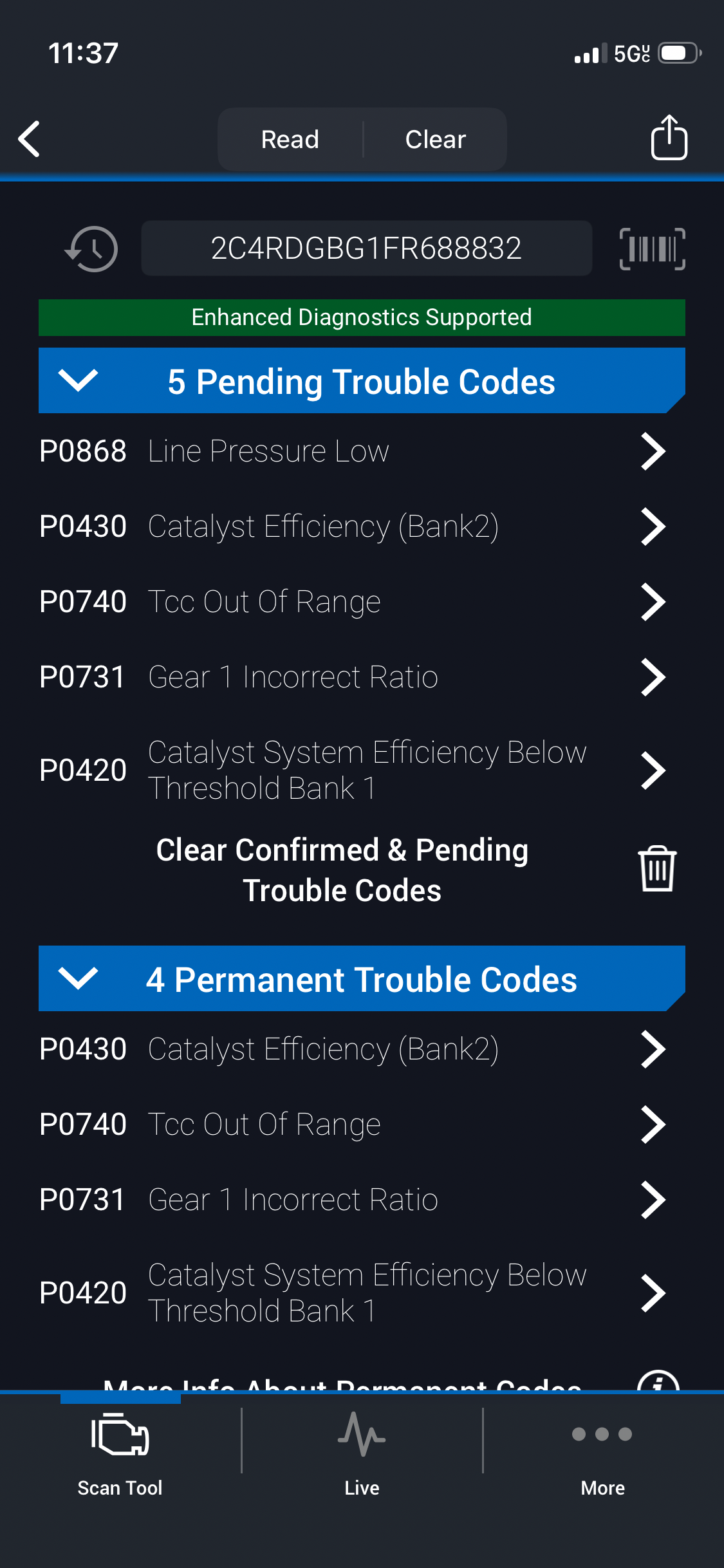Tap Read to read trouble codes

point(290,139)
